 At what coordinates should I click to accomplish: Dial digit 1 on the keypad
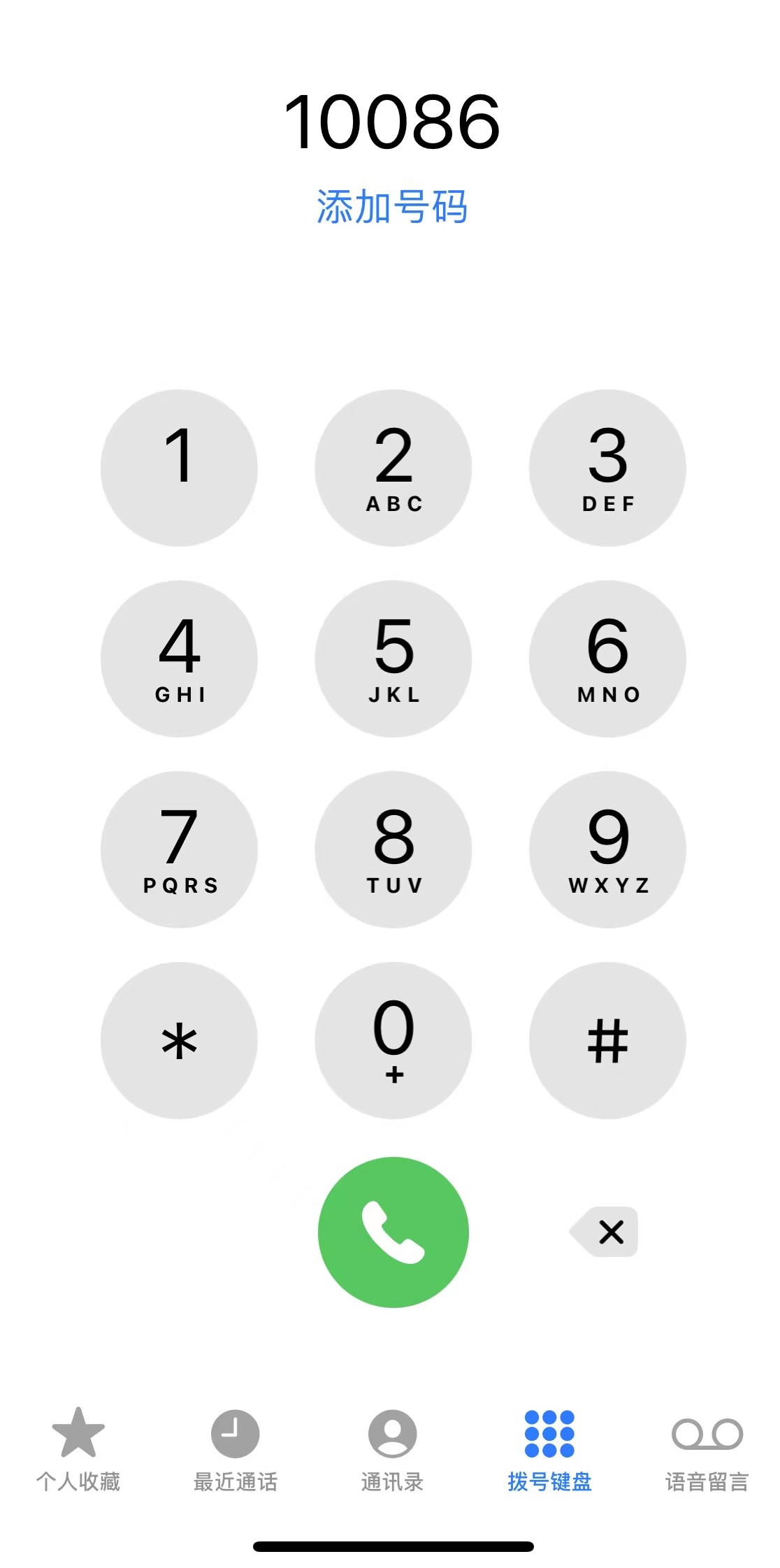pos(179,468)
